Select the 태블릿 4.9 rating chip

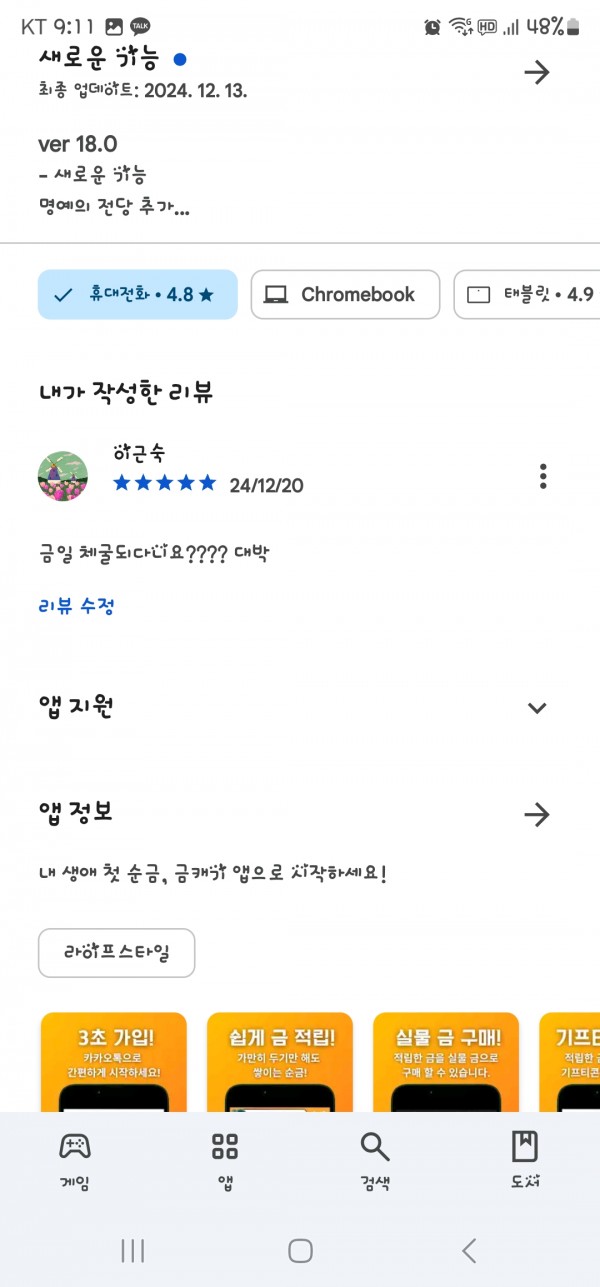(527, 295)
